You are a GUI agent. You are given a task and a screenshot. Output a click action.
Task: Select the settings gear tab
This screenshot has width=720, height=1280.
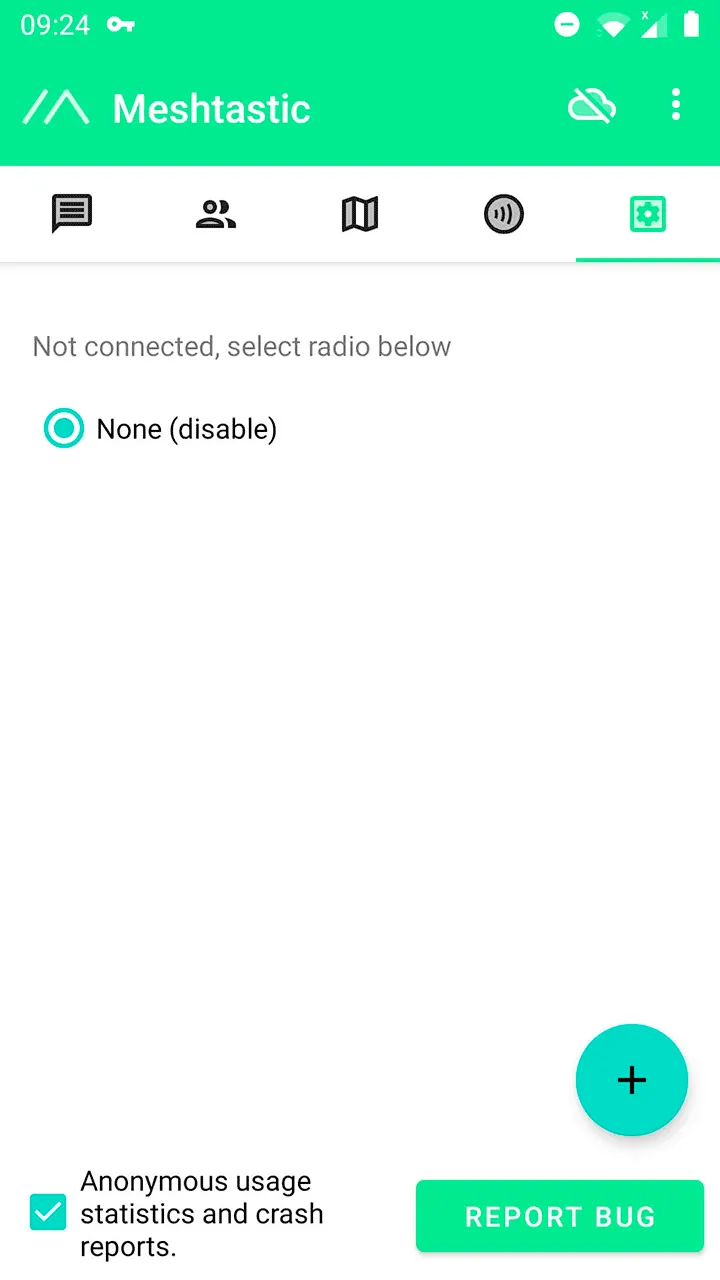click(648, 214)
